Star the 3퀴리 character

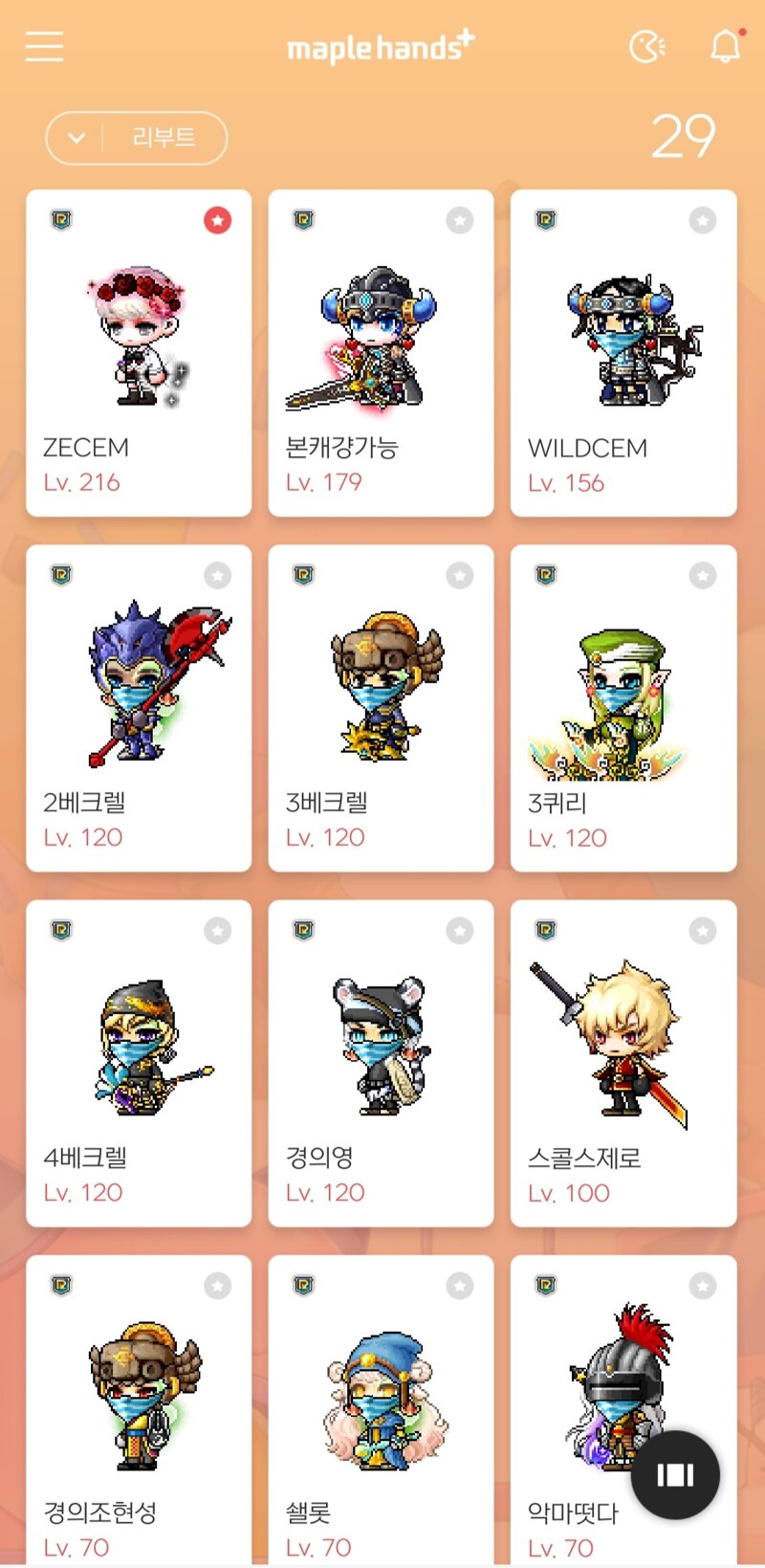703,576
